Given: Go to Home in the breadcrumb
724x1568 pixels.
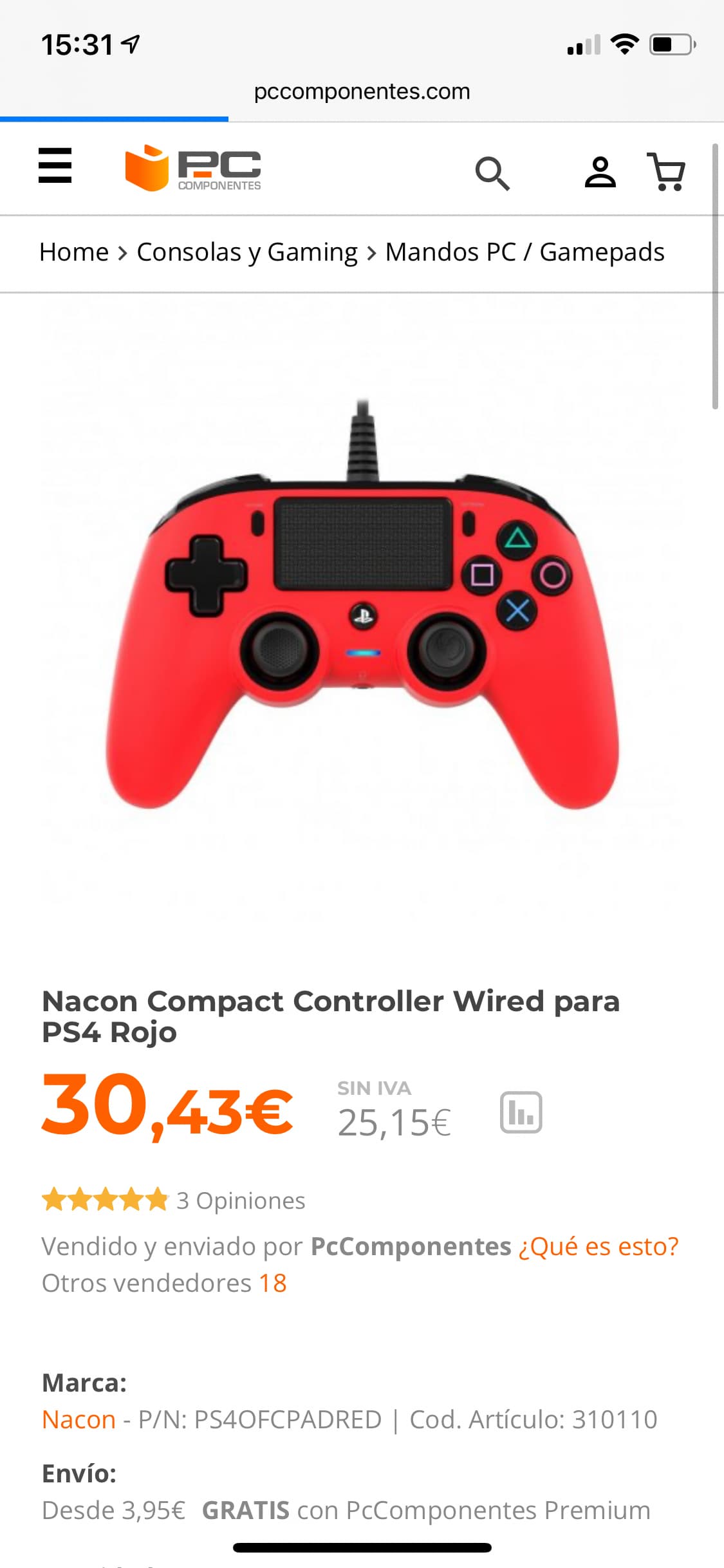Looking at the screenshot, I should point(74,252).
